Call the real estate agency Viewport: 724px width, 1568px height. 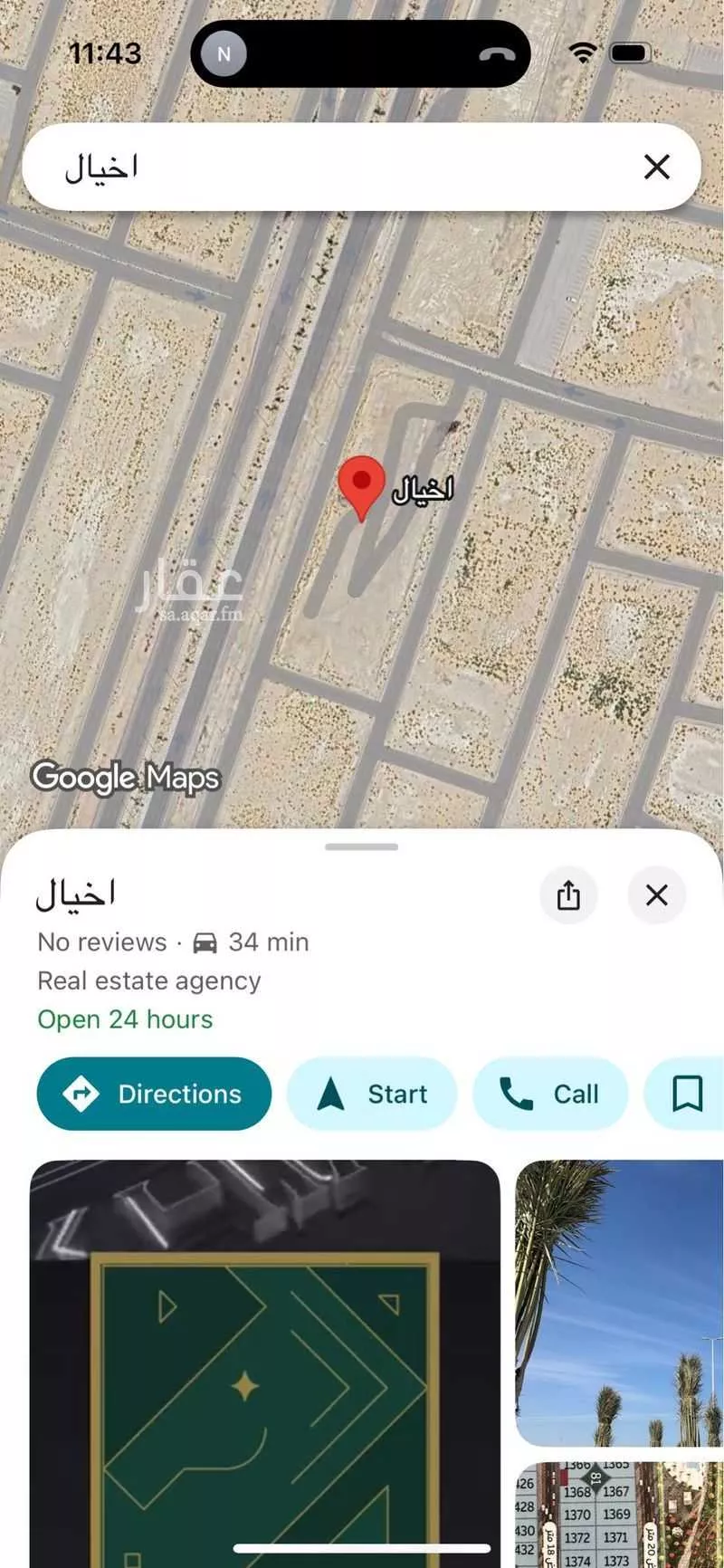pyautogui.click(x=549, y=1094)
